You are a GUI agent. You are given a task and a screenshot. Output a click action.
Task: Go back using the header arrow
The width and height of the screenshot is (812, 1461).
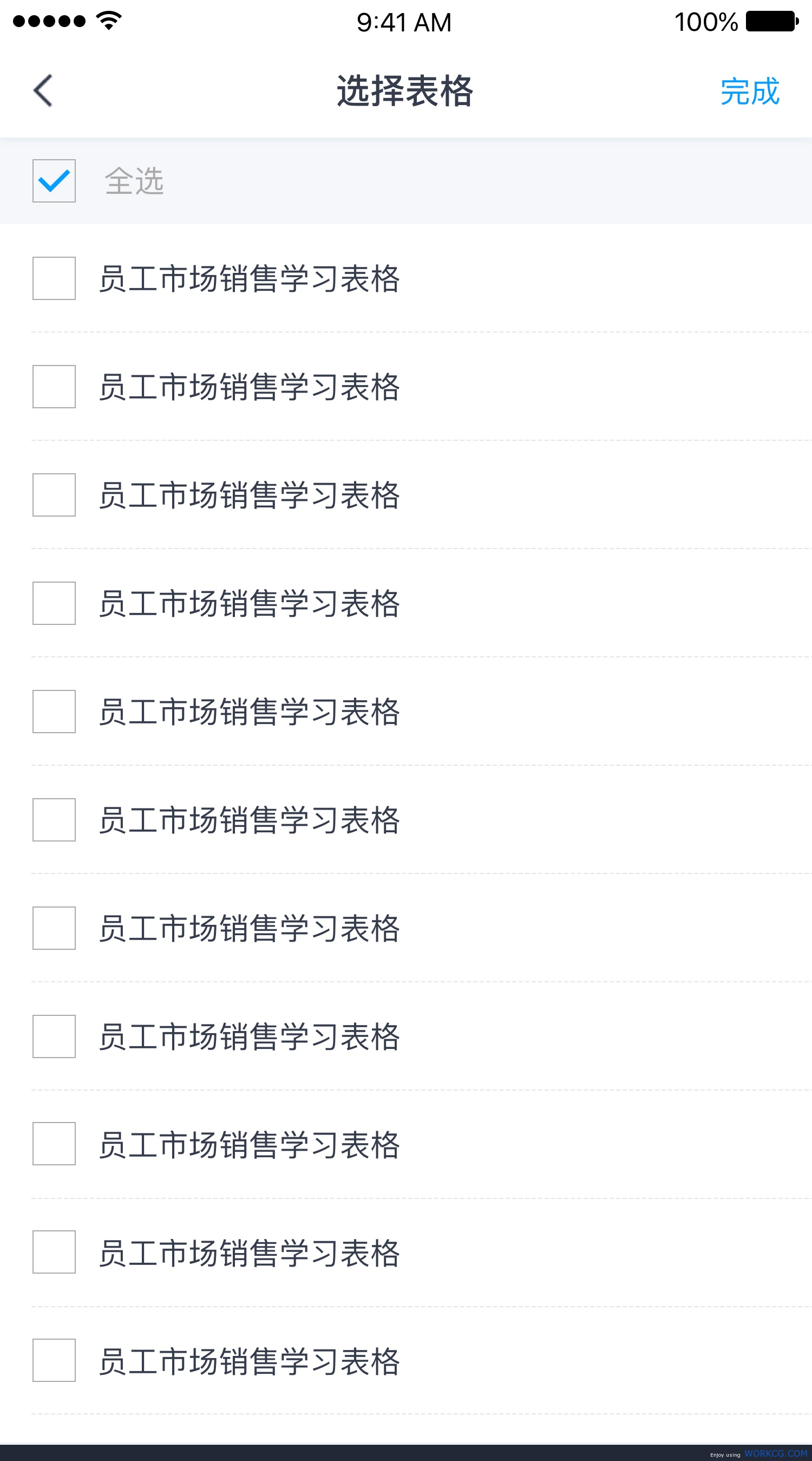coord(43,91)
